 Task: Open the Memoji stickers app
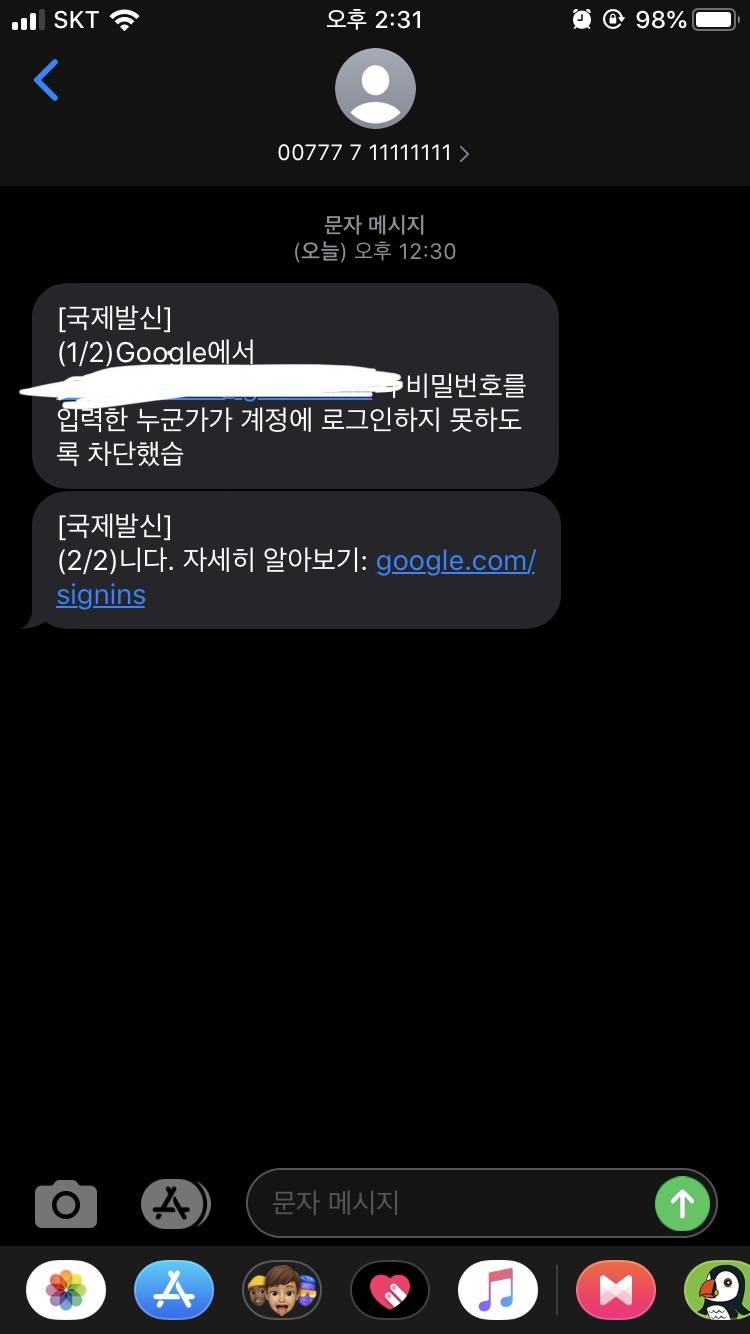(282, 1290)
